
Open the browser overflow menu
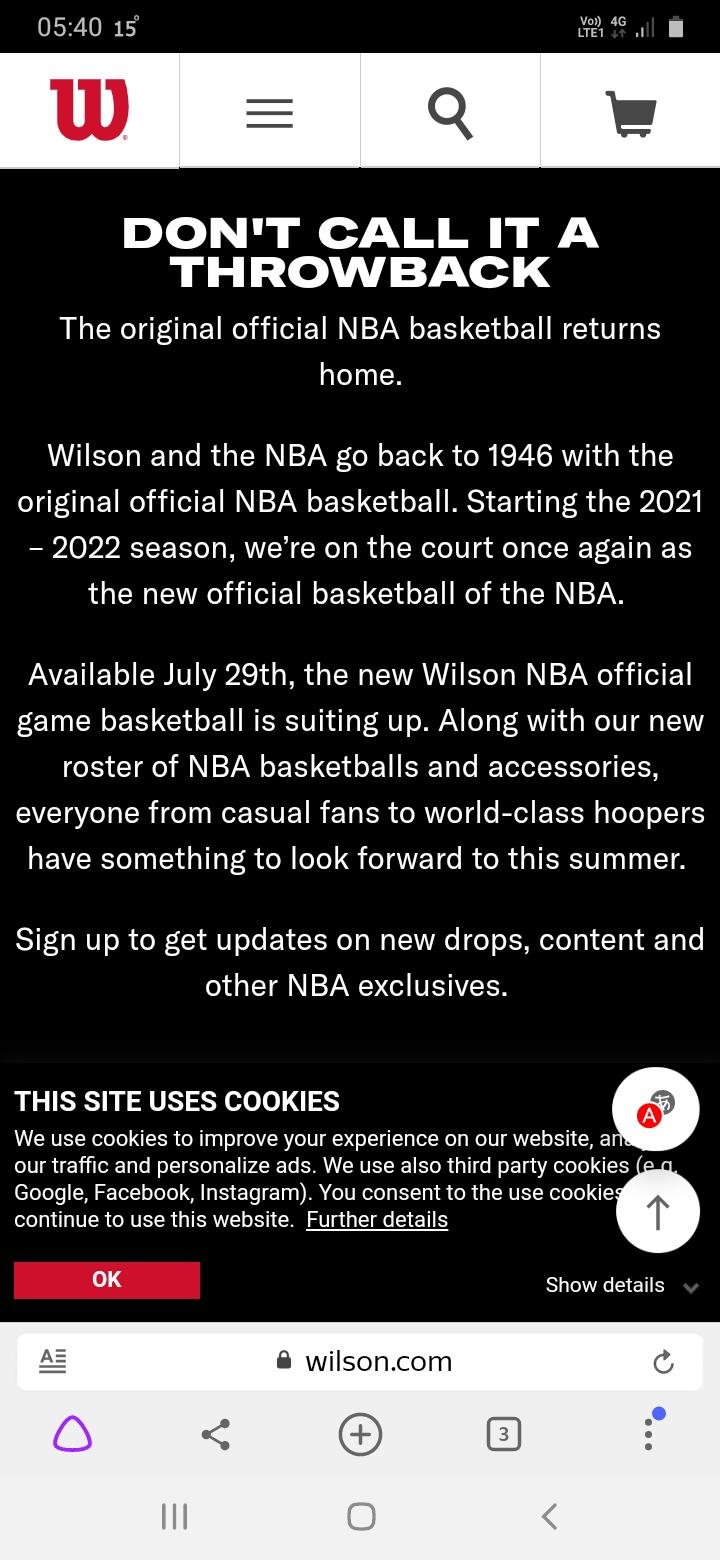(649, 1433)
